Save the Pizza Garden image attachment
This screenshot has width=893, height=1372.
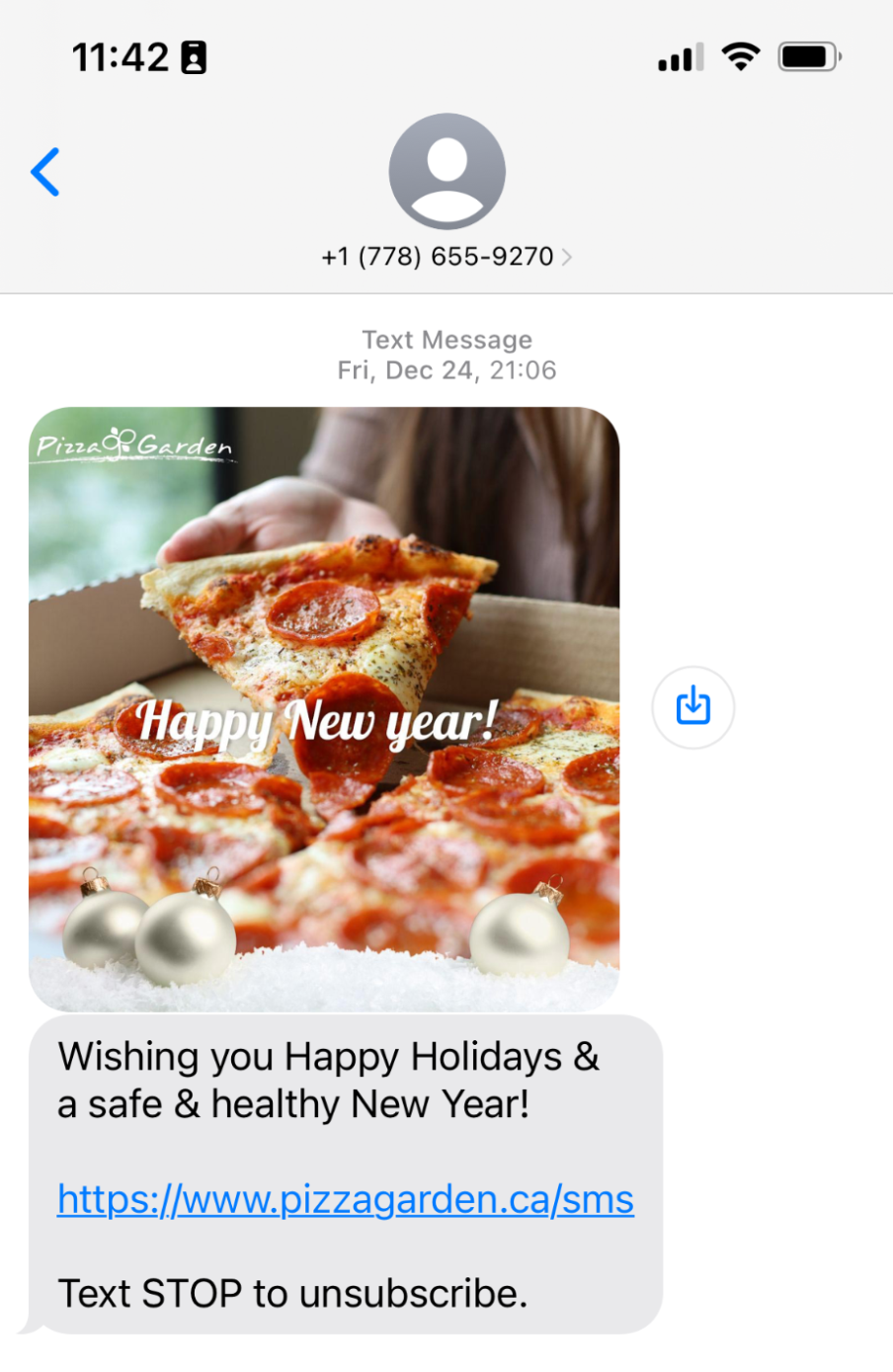(x=692, y=706)
